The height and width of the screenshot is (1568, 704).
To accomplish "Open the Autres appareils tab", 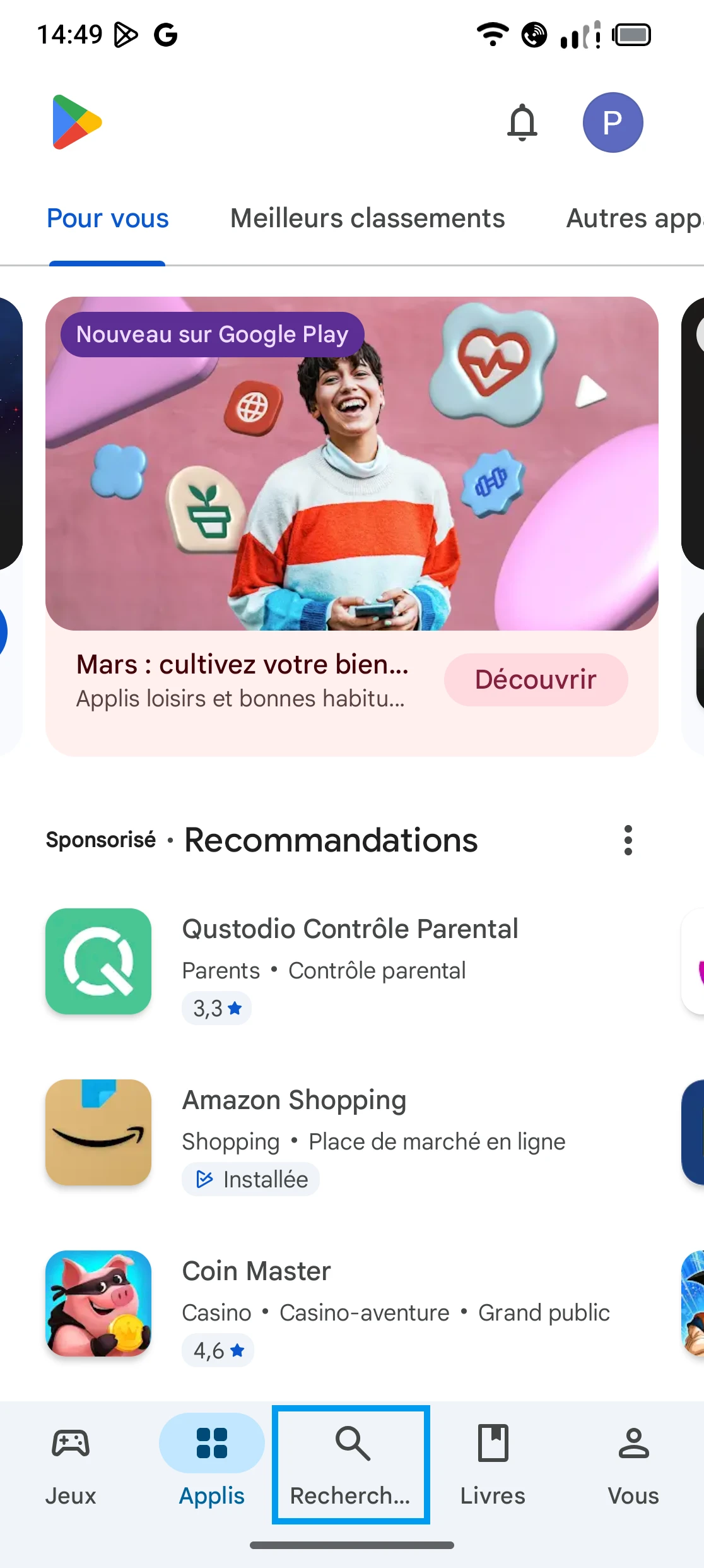I will [634, 218].
